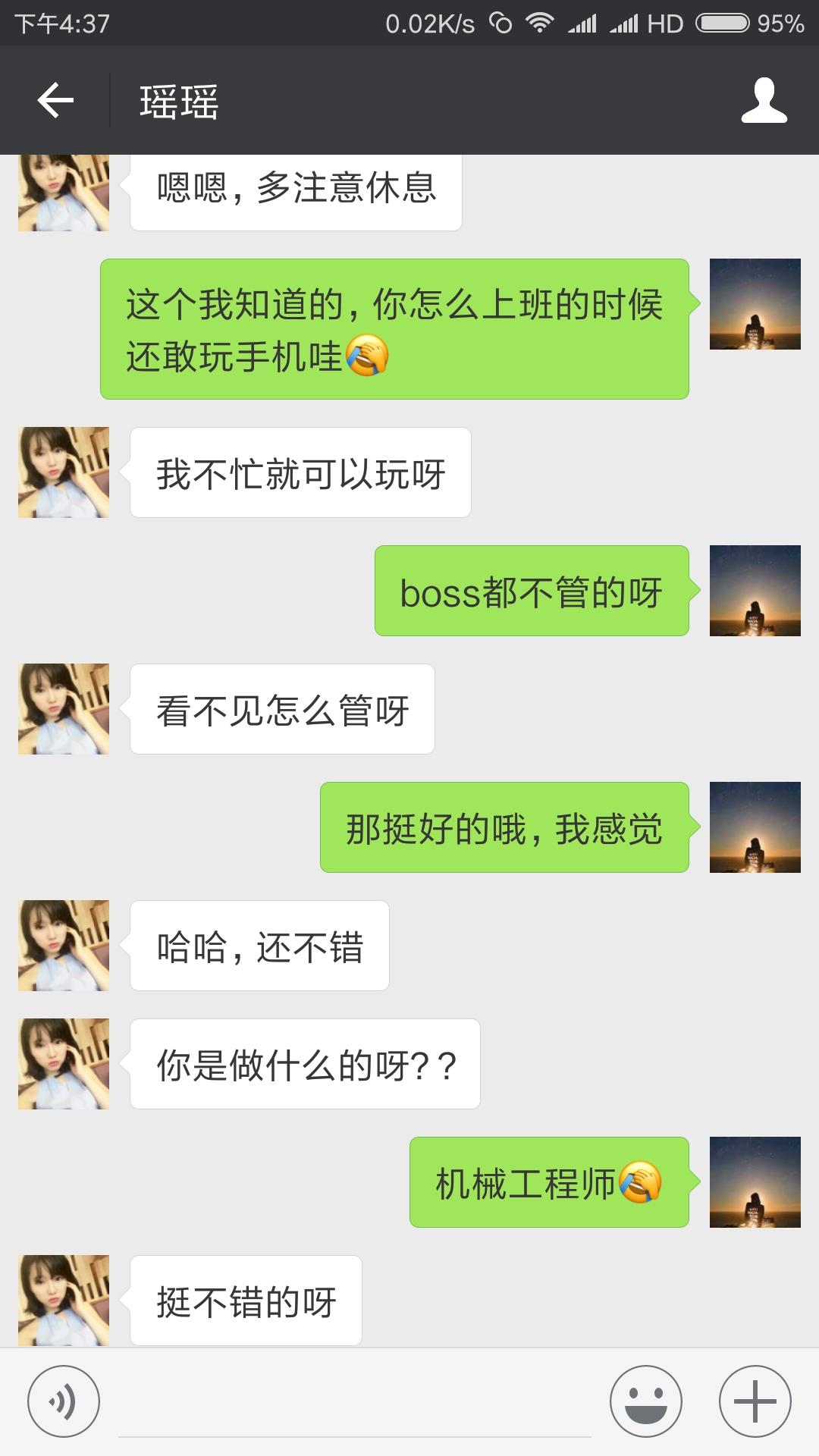Tap the message 你是做什么的呀？？
Viewport: 819px width, 1456px height.
[x=303, y=1063]
